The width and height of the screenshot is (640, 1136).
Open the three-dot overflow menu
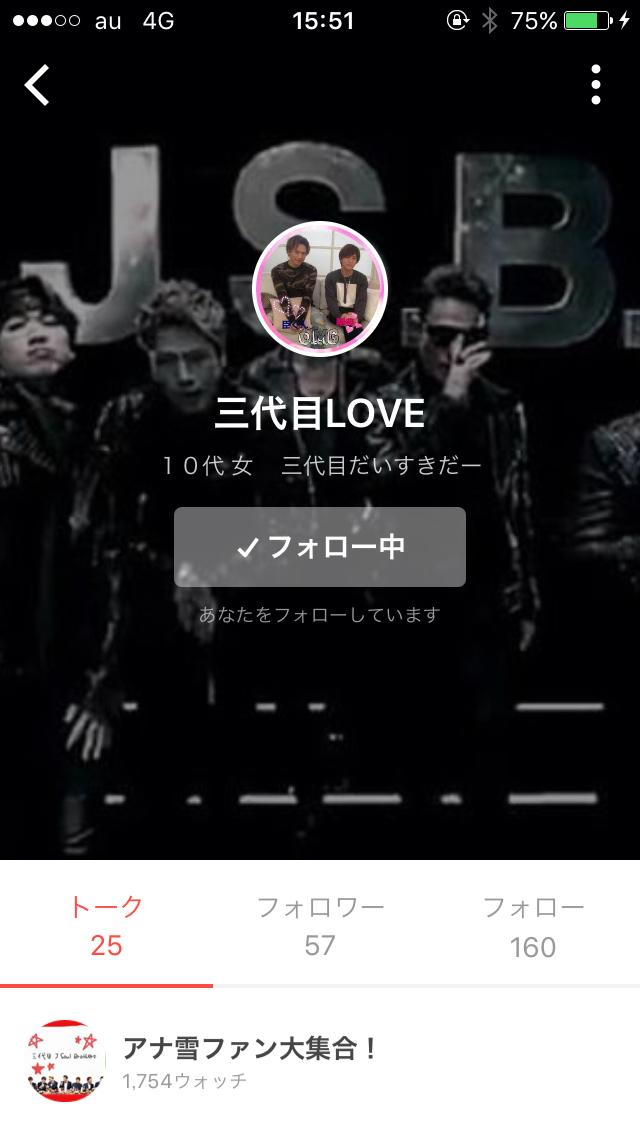click(x=596, y=85)
